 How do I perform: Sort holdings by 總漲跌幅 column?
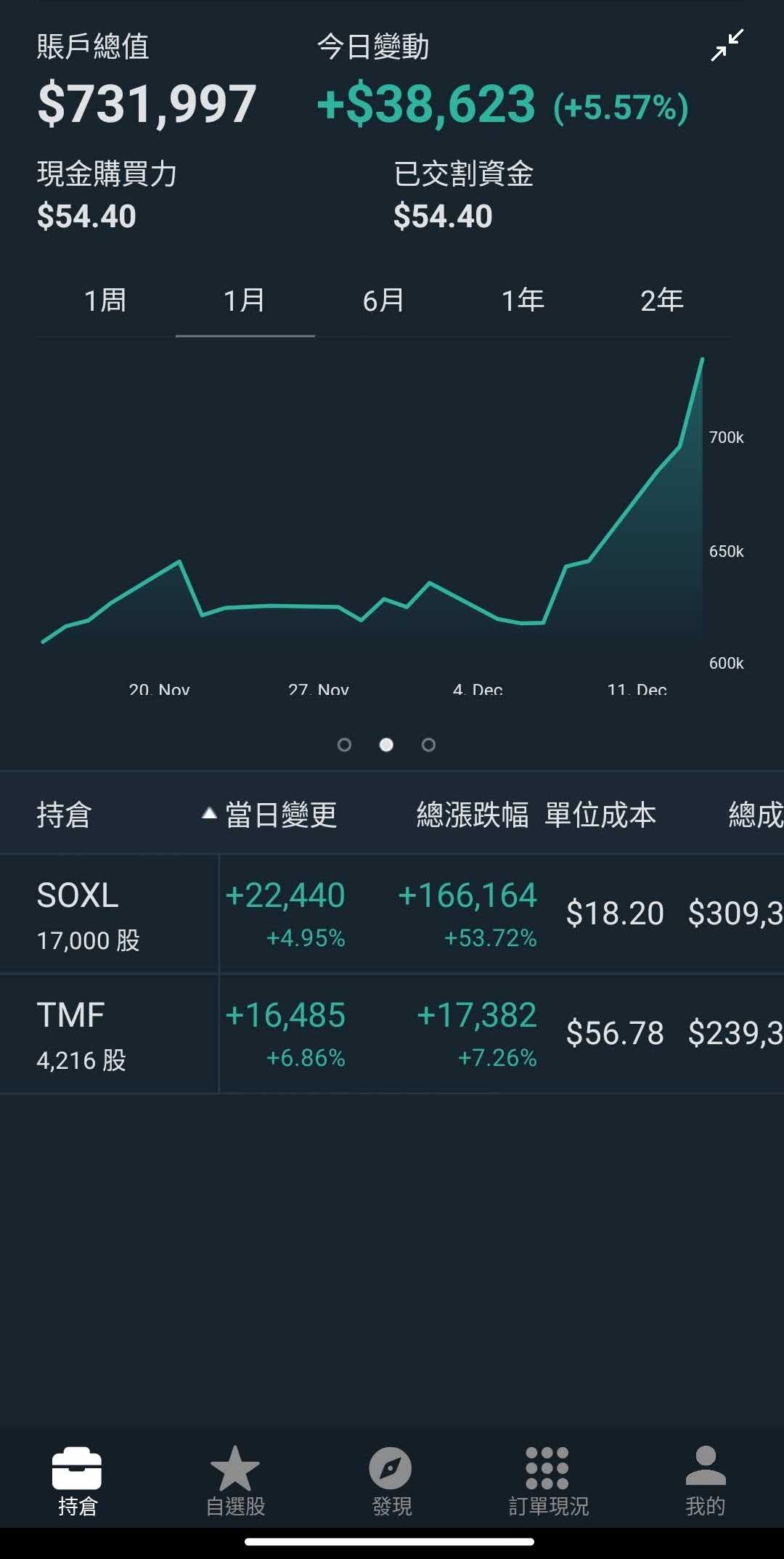point(472,815)
